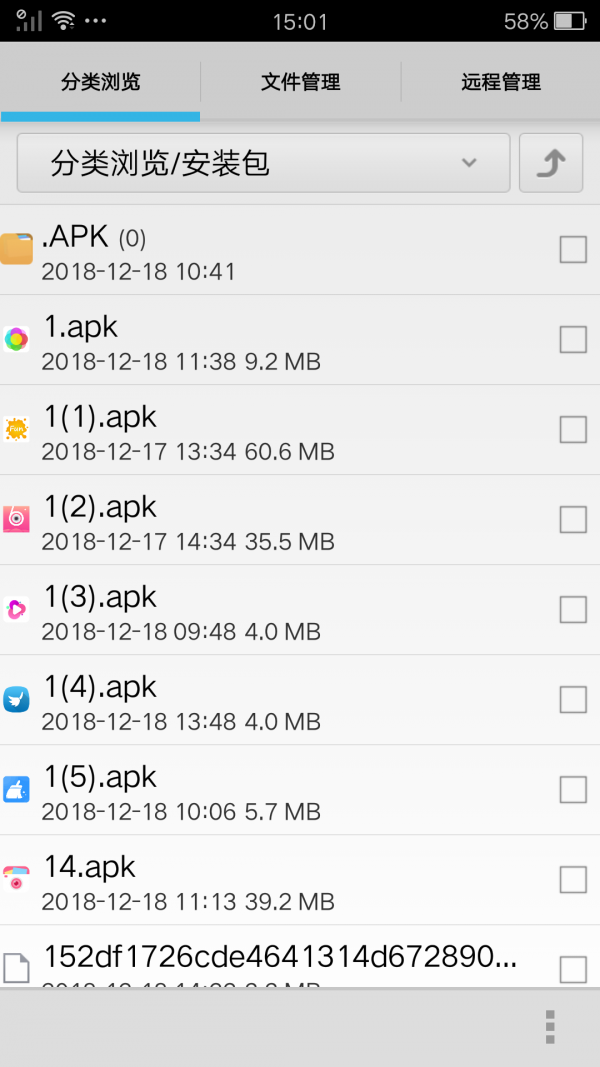Image resolution: width=600 pixels, height=1067 pixels.
Task: Open the 1.apk file
Action: [x=250, y=340]
